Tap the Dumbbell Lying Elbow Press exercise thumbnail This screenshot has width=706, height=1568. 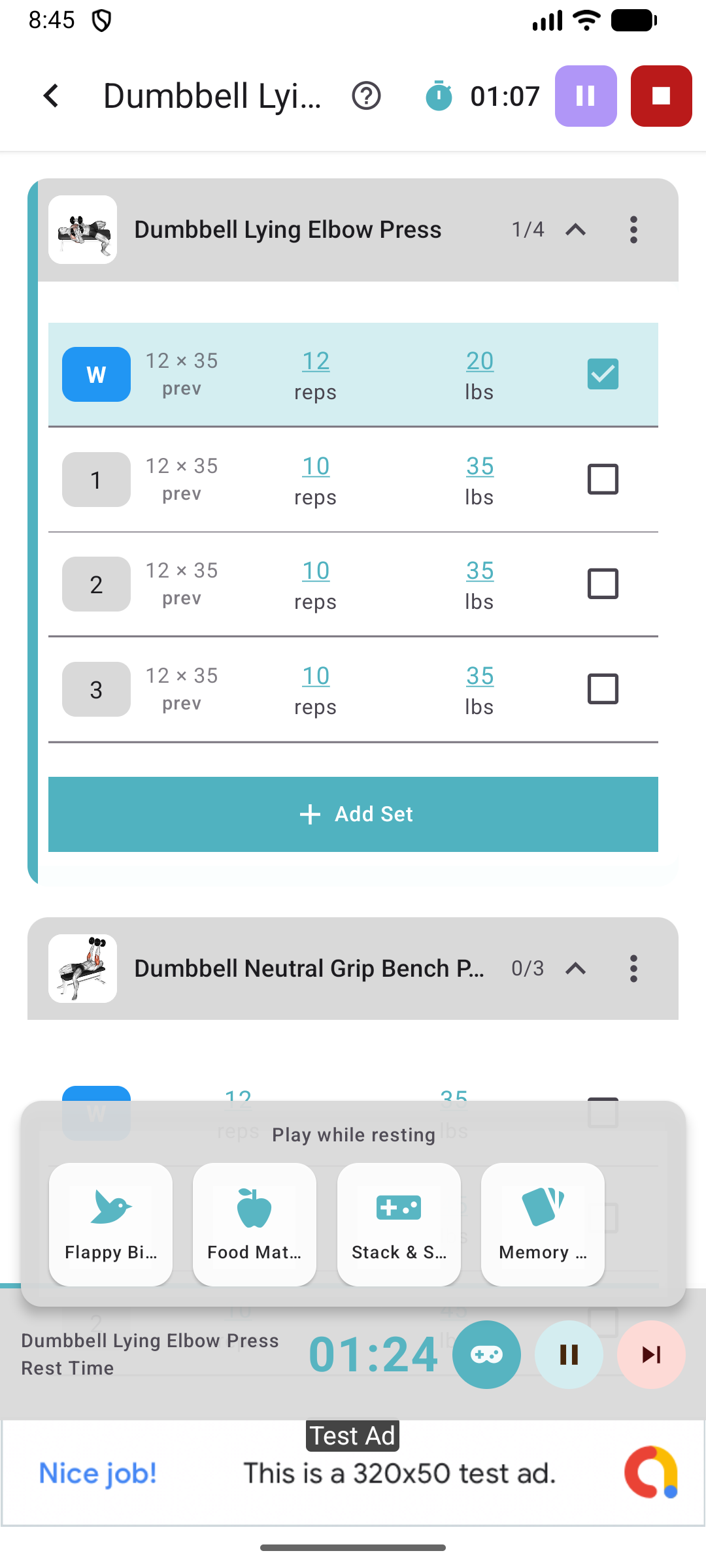pyautogui.click(x=82, y=230)
